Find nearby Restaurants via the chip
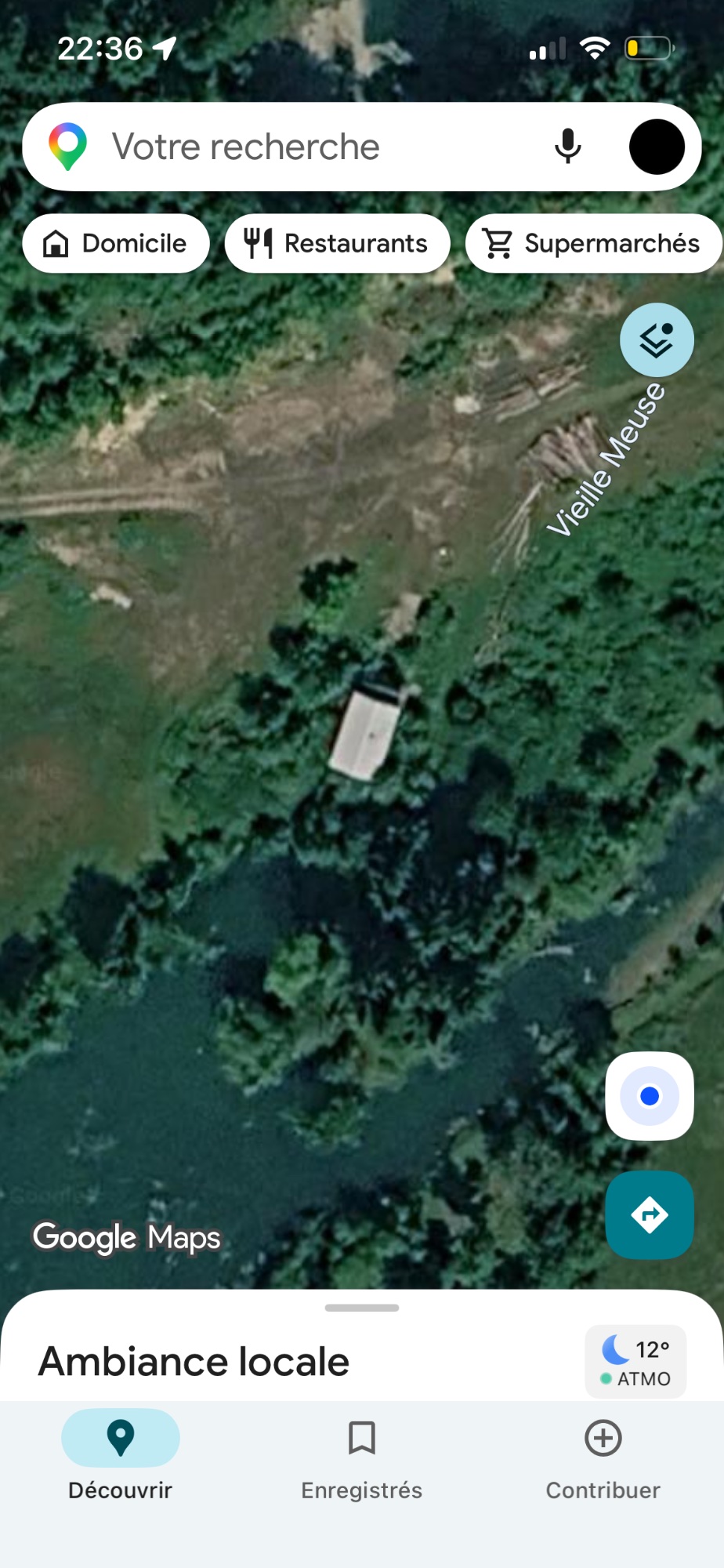This screenshot has width=724, height=1568. point(337,243)
